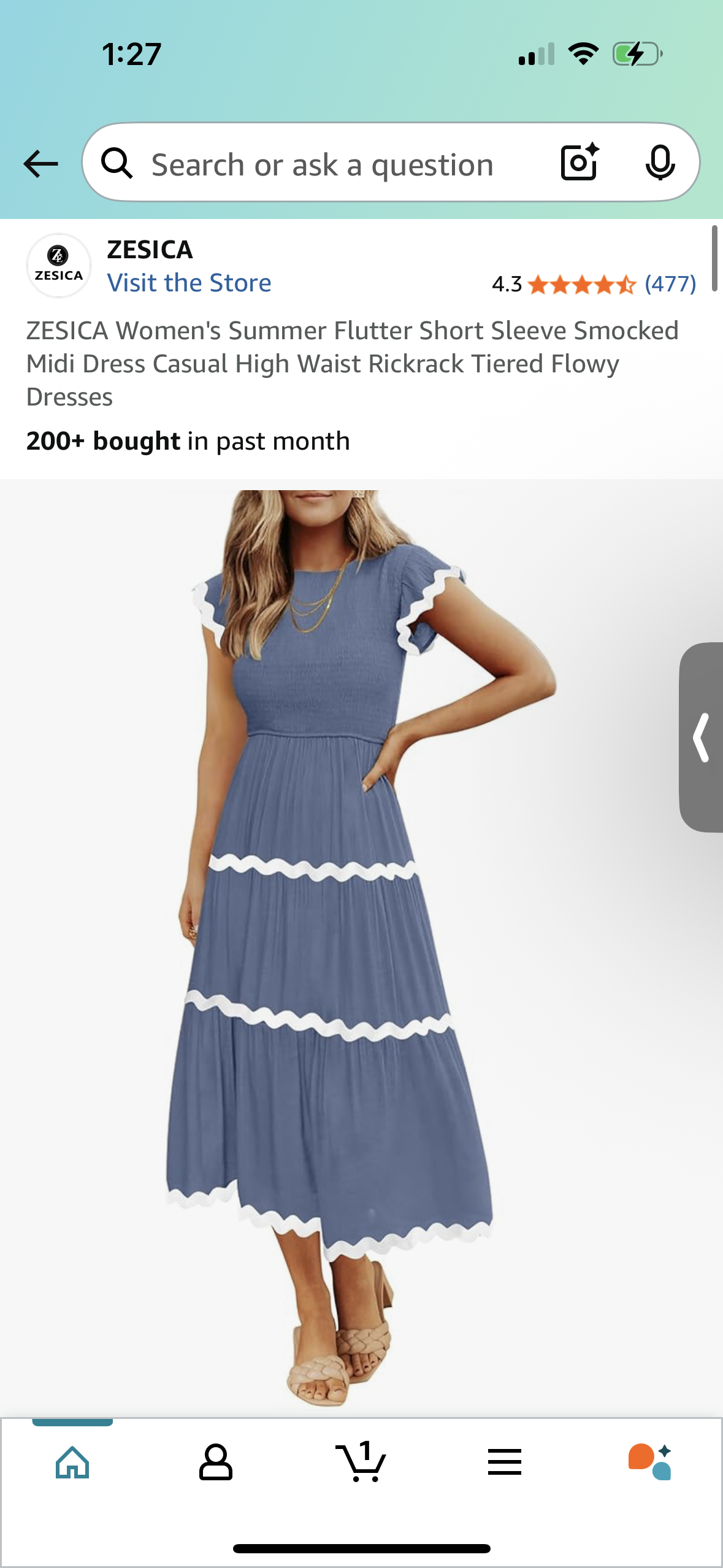Open the account profile tab
Image resolution: width=723 pixels, height=1568 pixels.
[x=216, y=1462]
